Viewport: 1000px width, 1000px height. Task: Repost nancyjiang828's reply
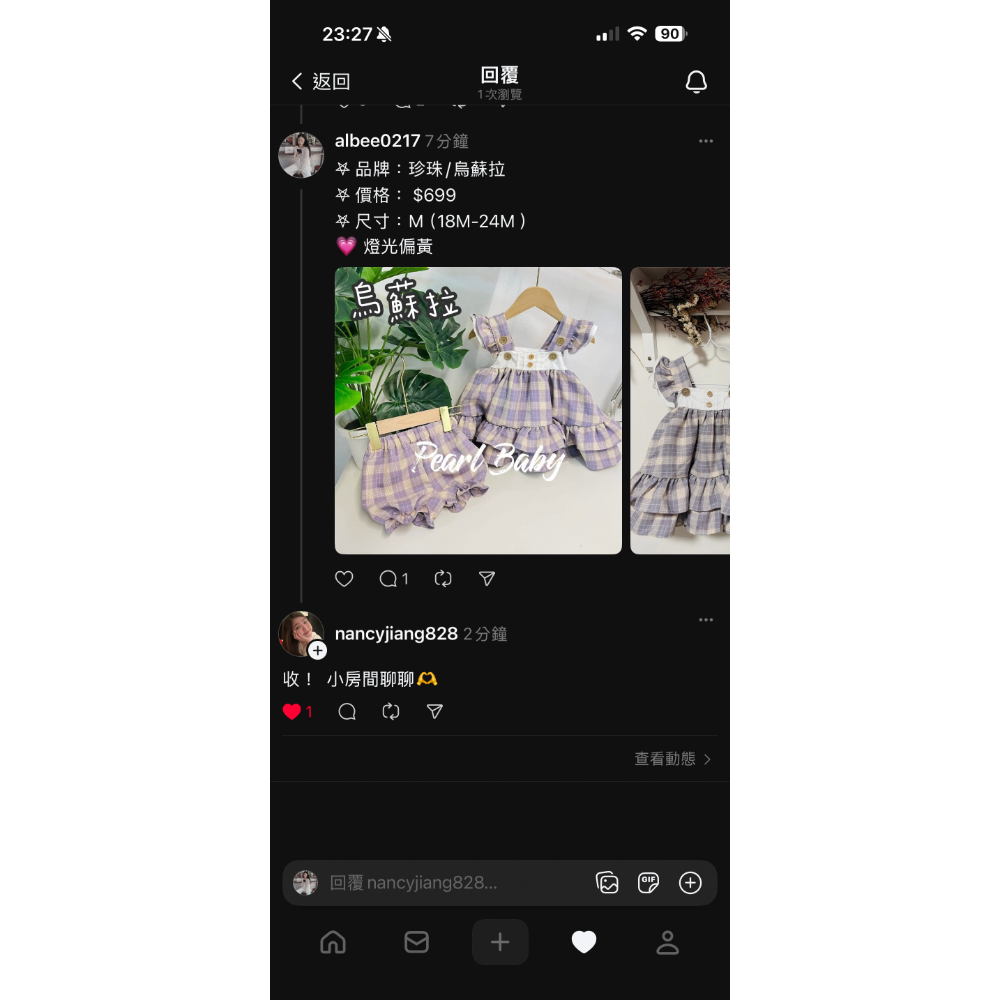point(391,712)
